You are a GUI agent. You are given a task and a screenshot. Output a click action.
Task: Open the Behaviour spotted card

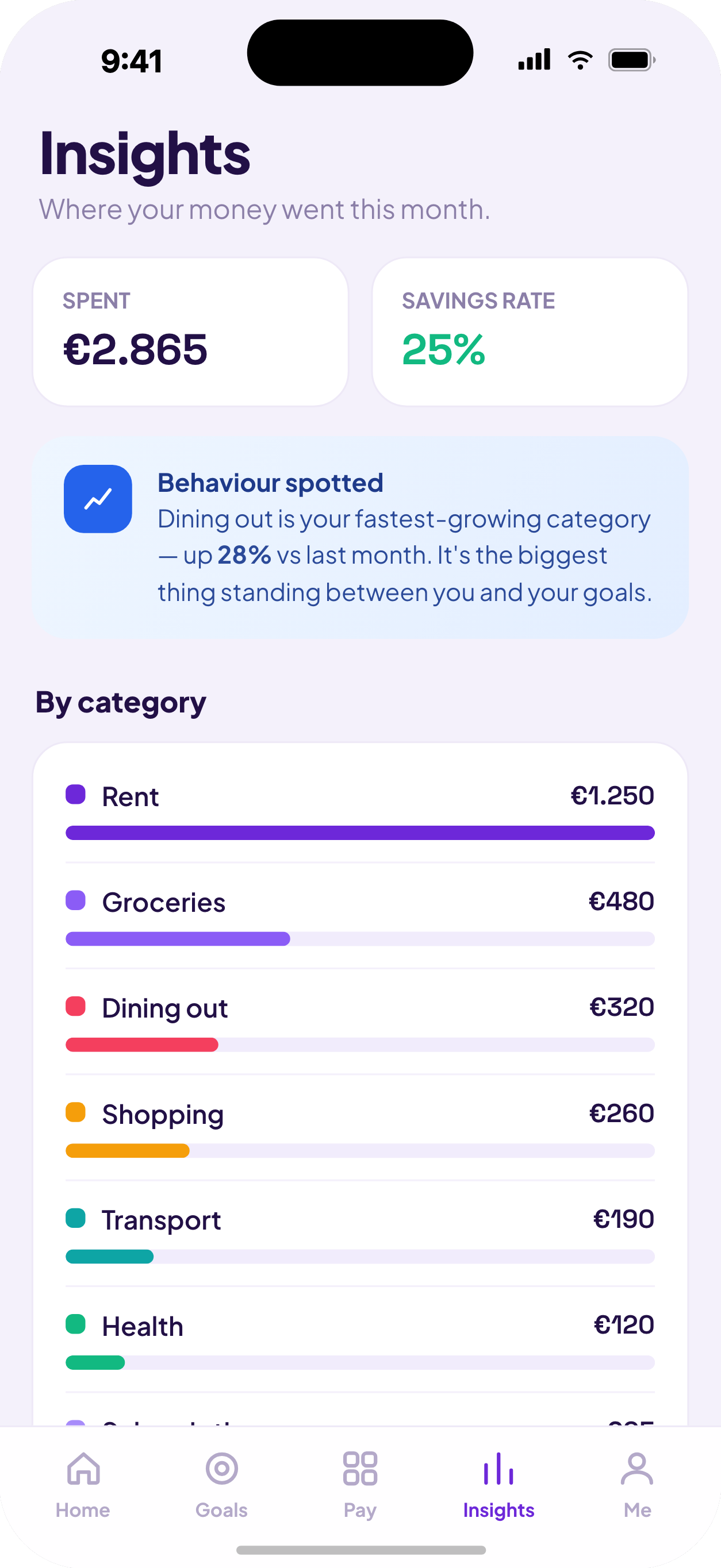[360, 537]
